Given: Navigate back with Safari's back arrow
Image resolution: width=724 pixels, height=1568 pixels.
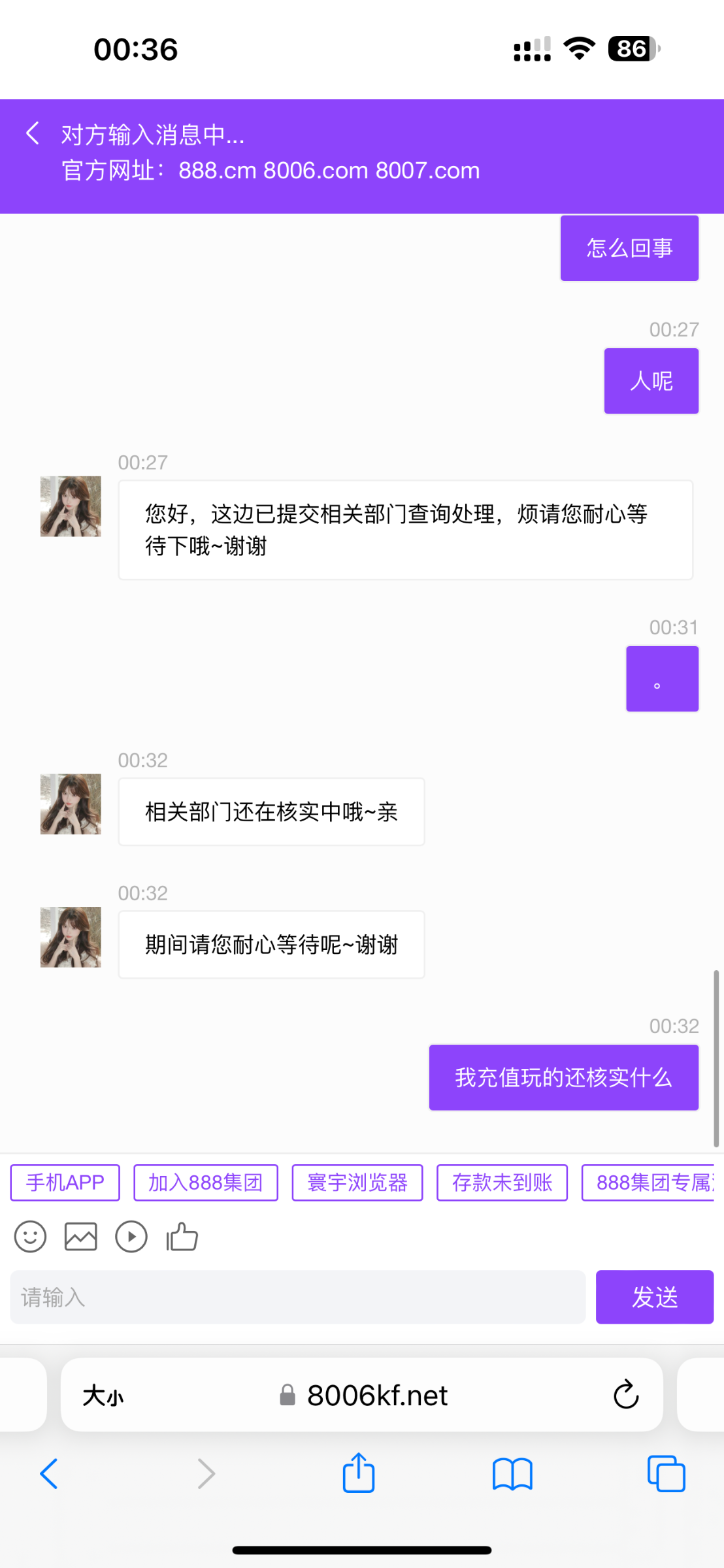Looking at the screenshot, I should [x=49, y=1473].
